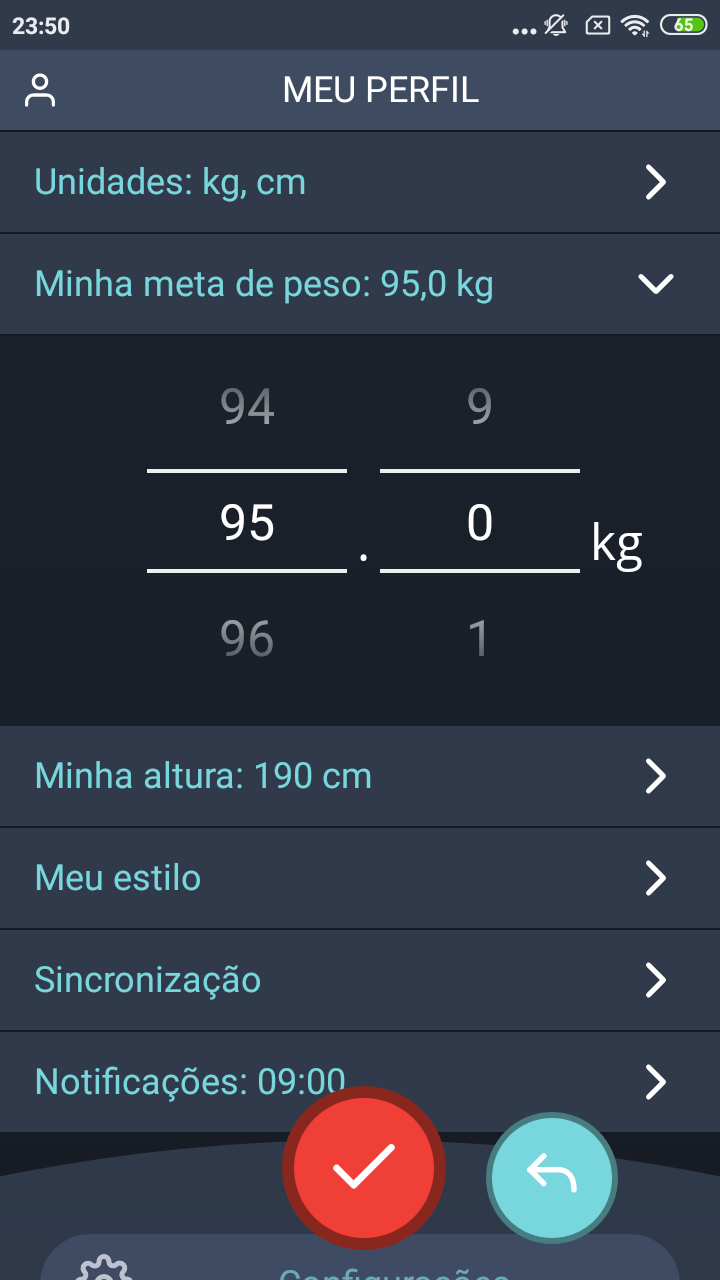Open the Unidades: kg, cm setting

click(360, 182)
